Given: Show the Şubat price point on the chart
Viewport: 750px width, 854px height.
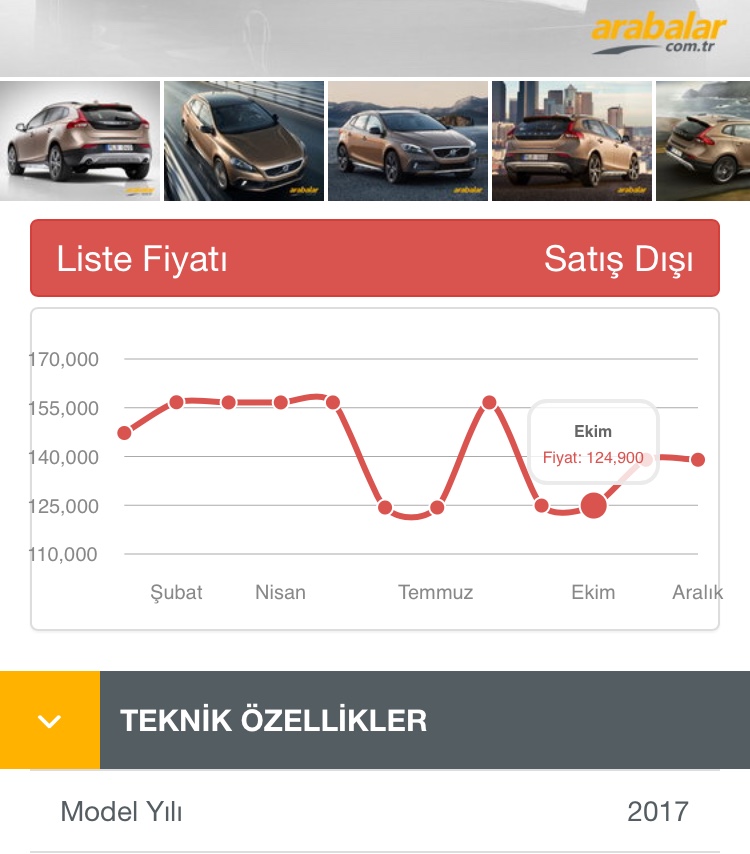Looking at the screenshot, I should (x=176, y=402).
